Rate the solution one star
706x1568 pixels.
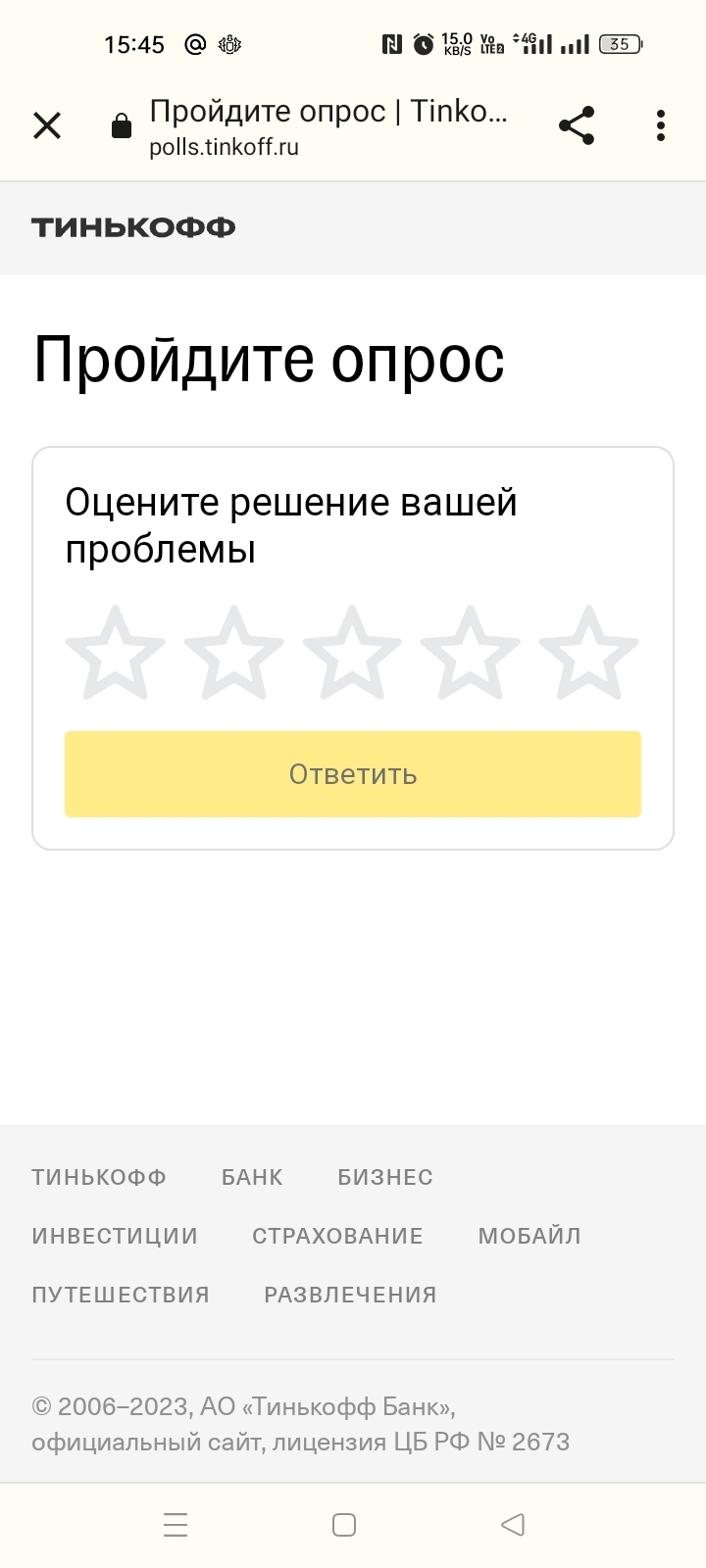coord(116,653)
